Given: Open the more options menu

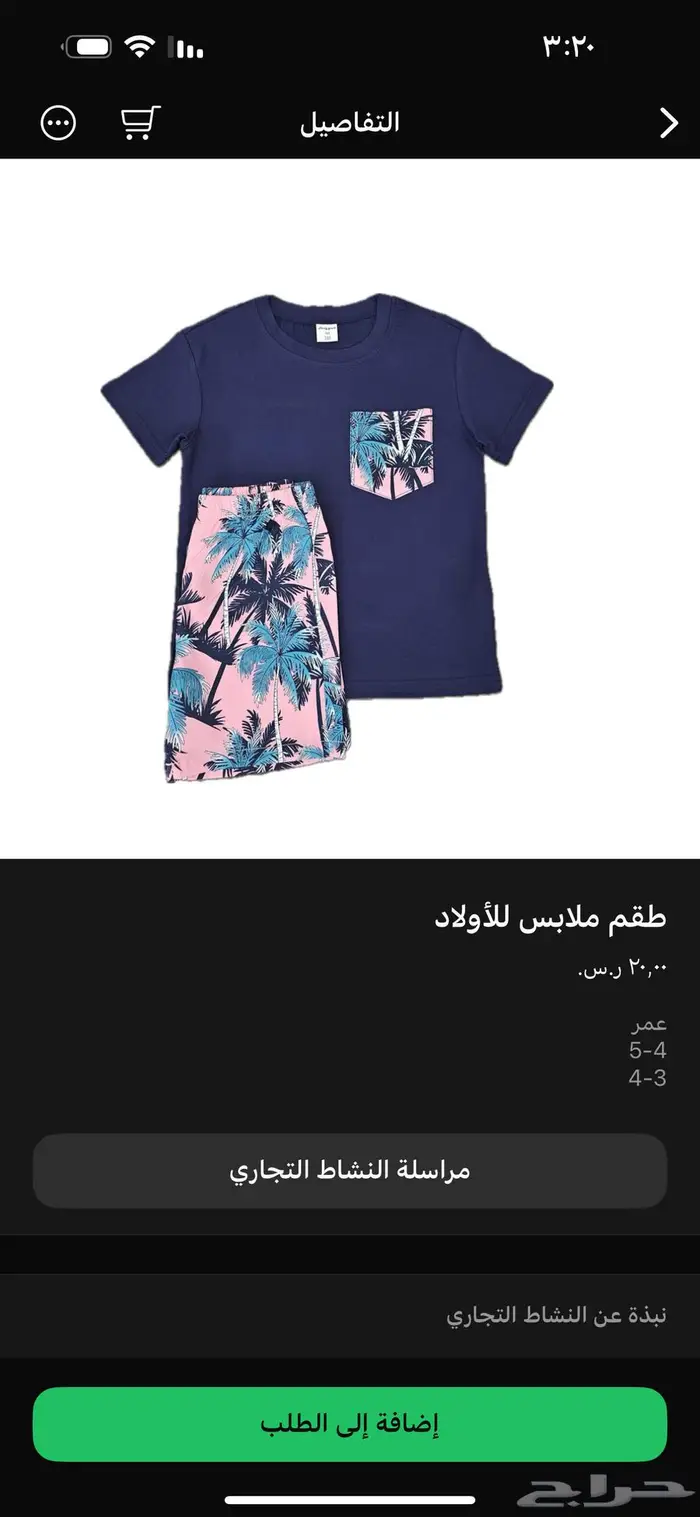Looking at the screenshot, I should (58, 123).
